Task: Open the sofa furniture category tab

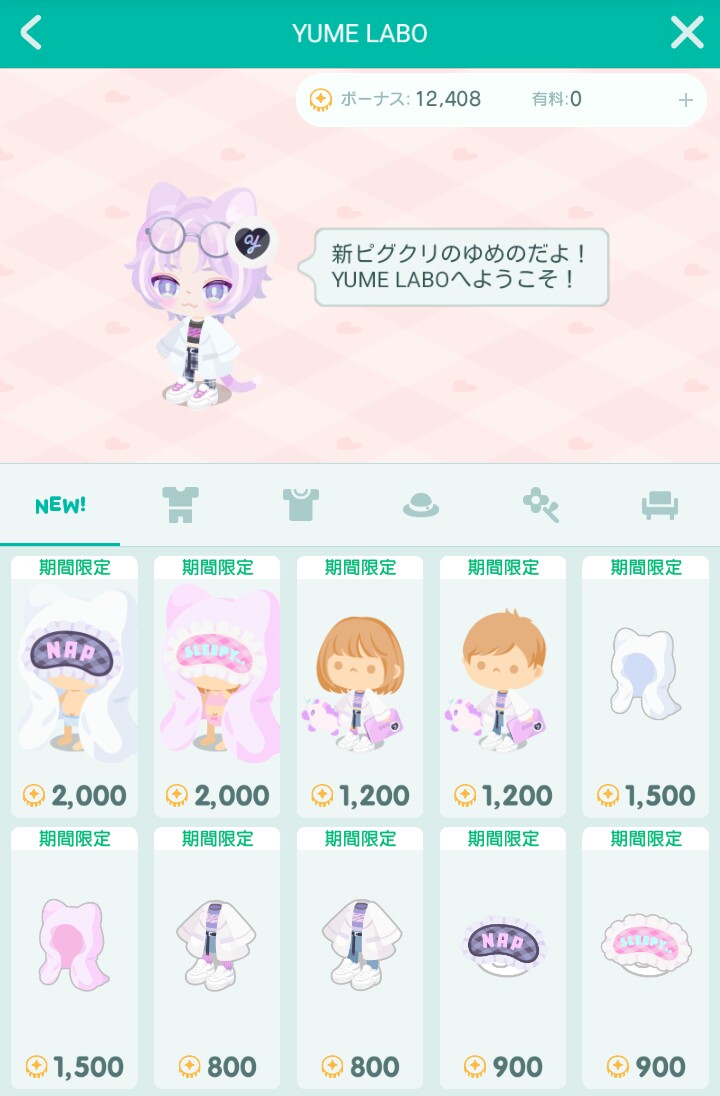Action: coord(660,506)
